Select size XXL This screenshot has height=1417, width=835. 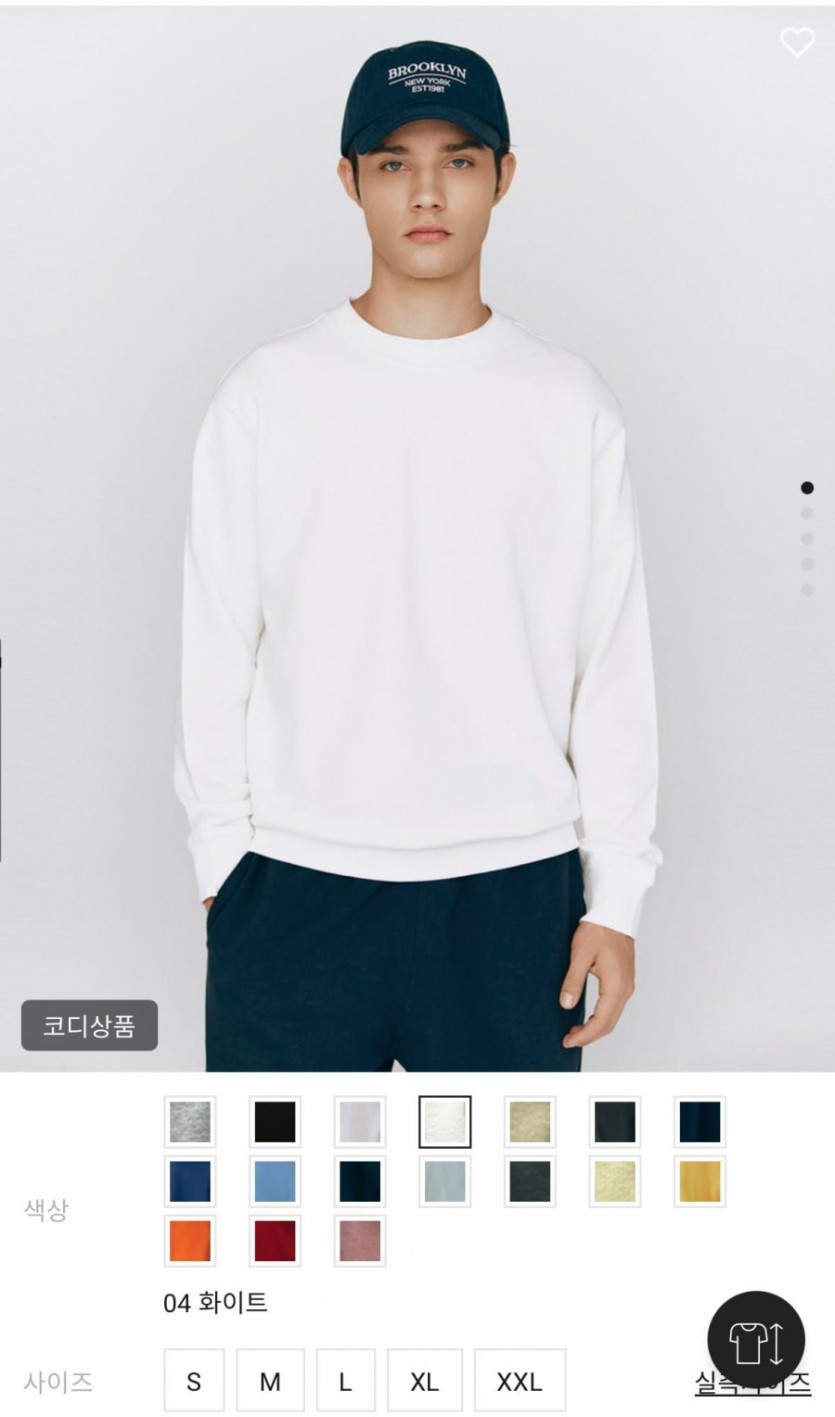[519, 1381]
